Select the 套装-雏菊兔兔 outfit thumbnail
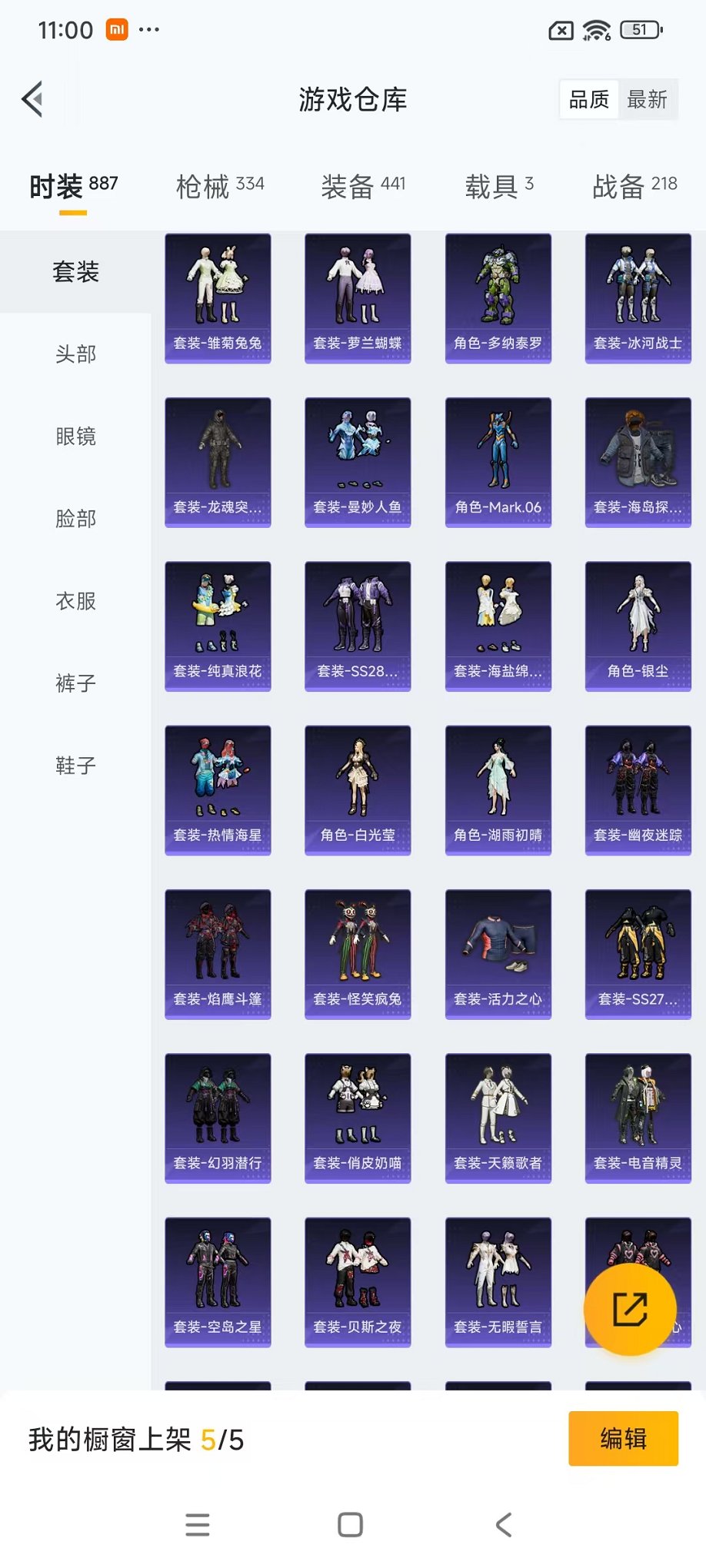Viewport: 706px width, 1568px height. point(218,297)
